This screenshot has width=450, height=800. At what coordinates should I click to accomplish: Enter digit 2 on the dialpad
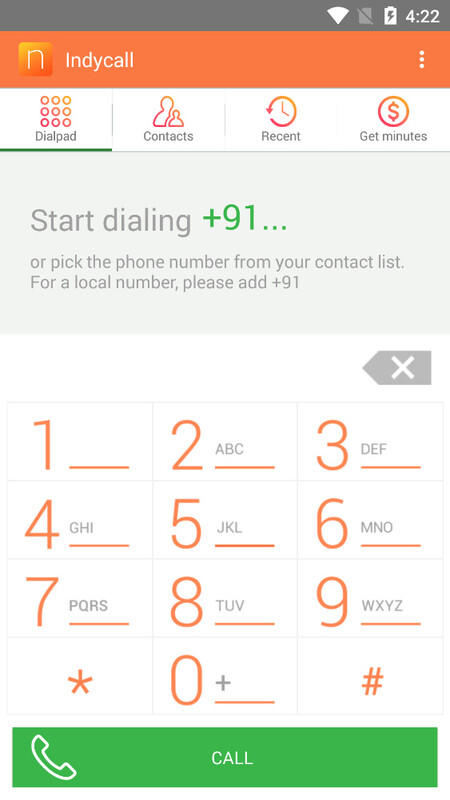[225, 441]
